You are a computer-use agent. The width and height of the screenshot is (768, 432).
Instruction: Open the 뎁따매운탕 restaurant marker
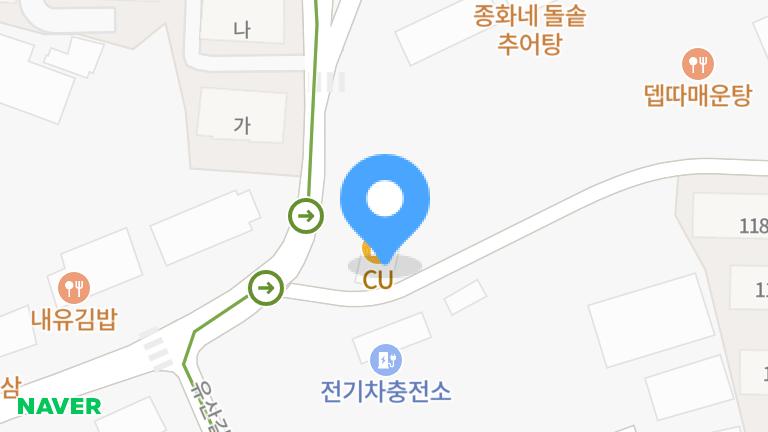click(697, 66)
